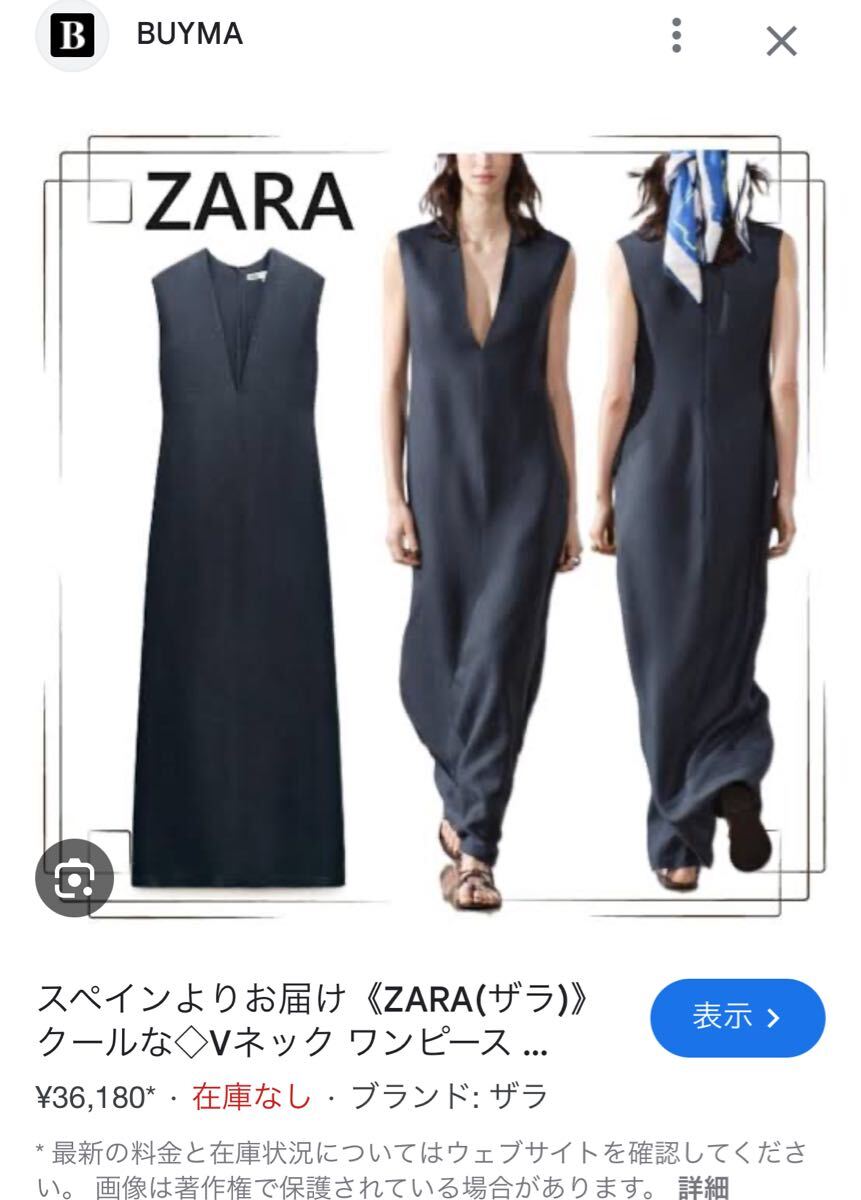Click the letter B in the BUYMA avatar
861x1200 pixels.
click(x=72, y=35)
